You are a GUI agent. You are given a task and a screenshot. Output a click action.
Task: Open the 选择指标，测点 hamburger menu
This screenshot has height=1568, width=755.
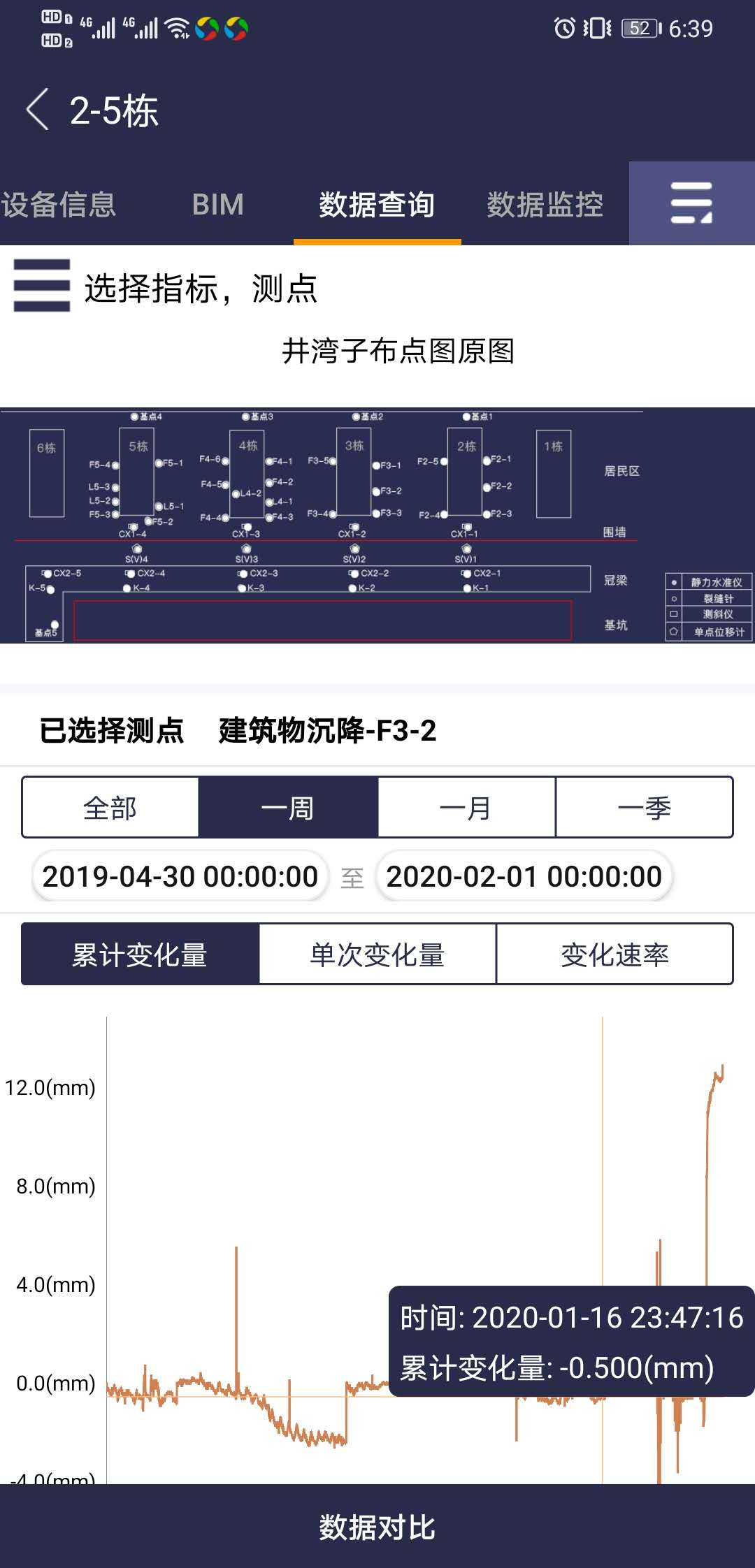click(42, 286)
